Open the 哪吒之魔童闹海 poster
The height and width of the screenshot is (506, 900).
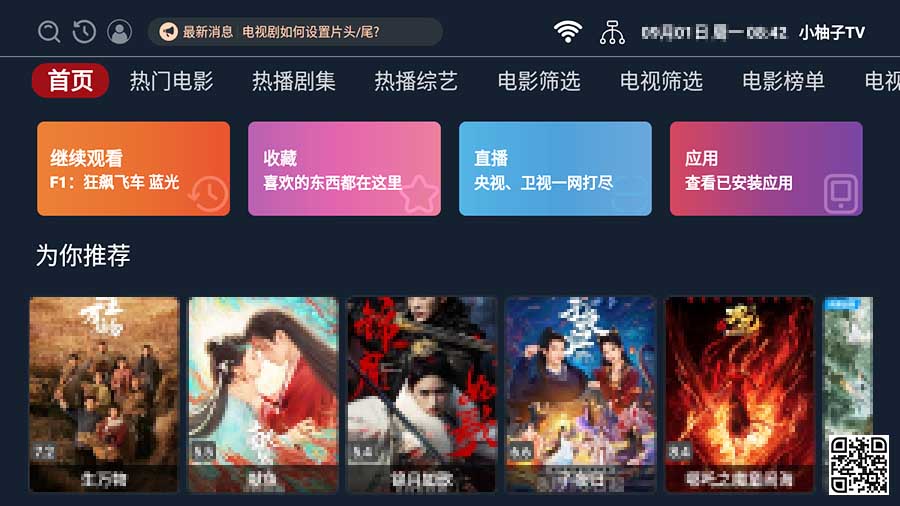[738, 393]
